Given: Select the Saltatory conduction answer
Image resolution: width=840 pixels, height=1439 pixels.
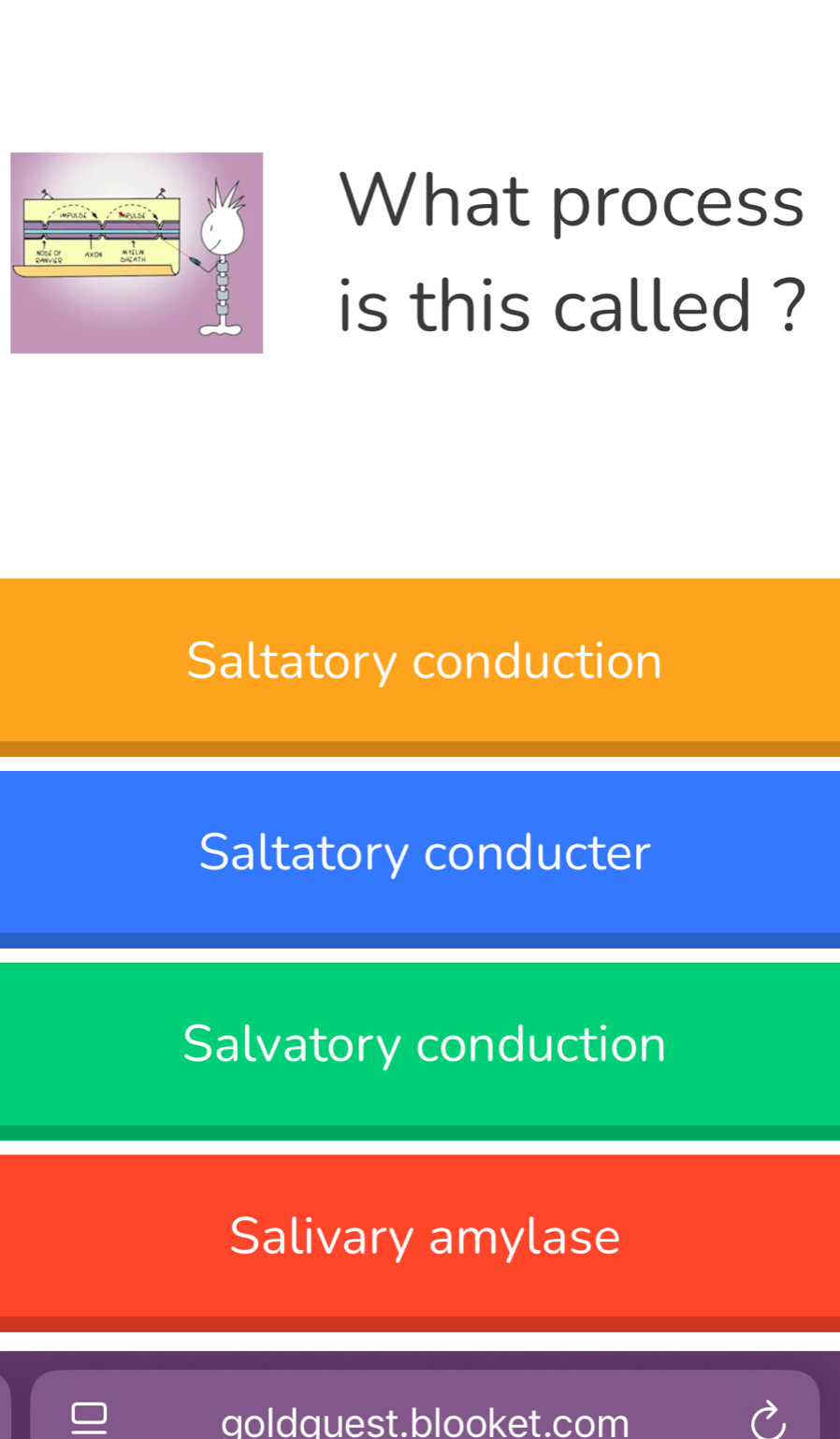Looking at the screenshot, I should (420, 661).
